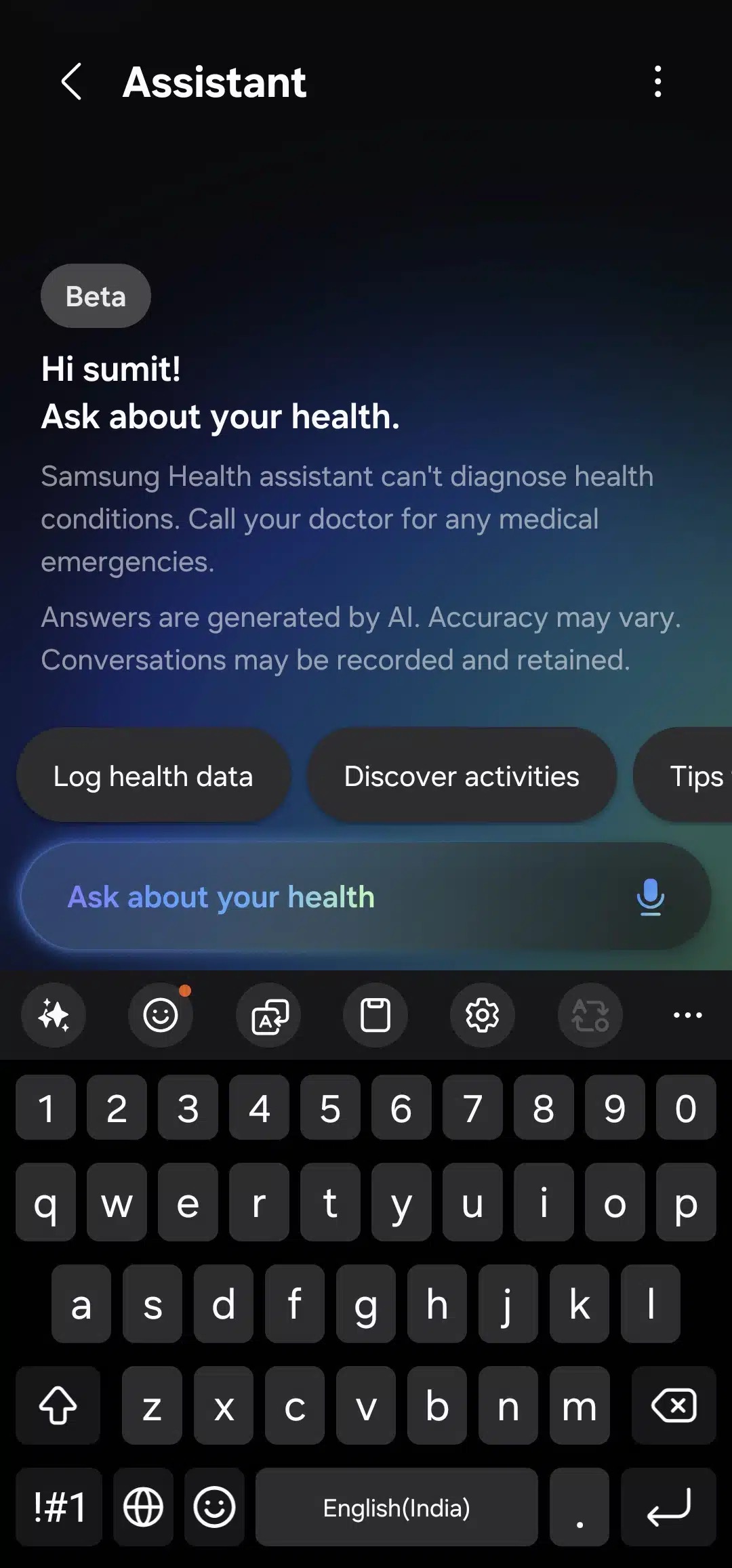732x1568 pixels.
Task: Tap the backspace key
Action: (x=673, y=1406)
